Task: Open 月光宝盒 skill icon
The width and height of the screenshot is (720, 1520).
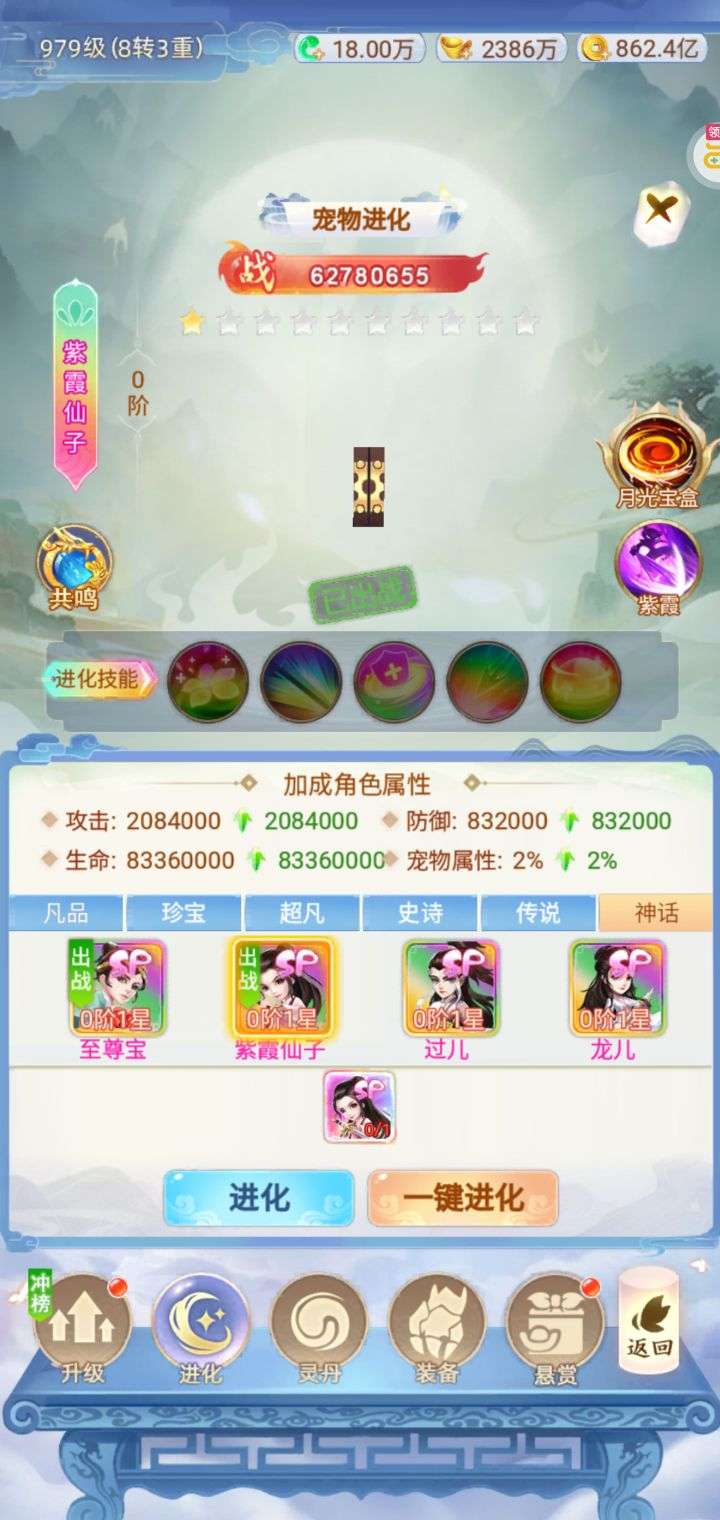Action: (x=657, y=457)
